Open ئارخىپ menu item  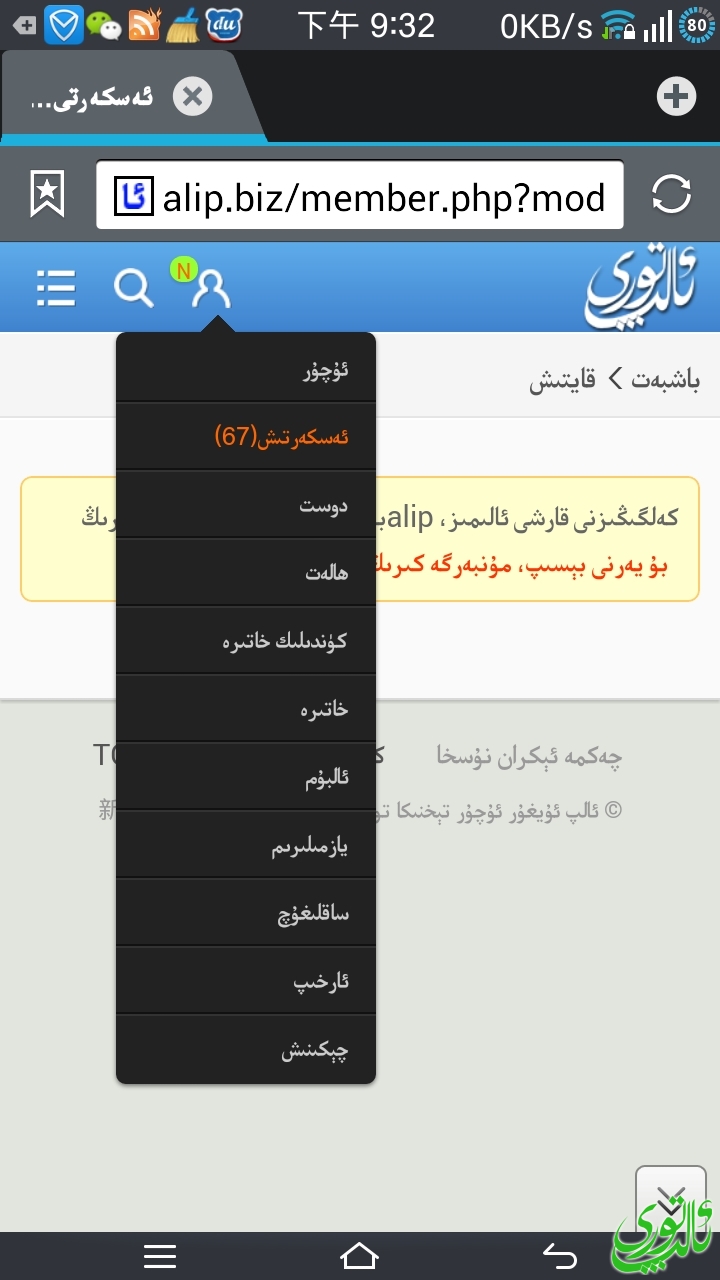point(246,981)
